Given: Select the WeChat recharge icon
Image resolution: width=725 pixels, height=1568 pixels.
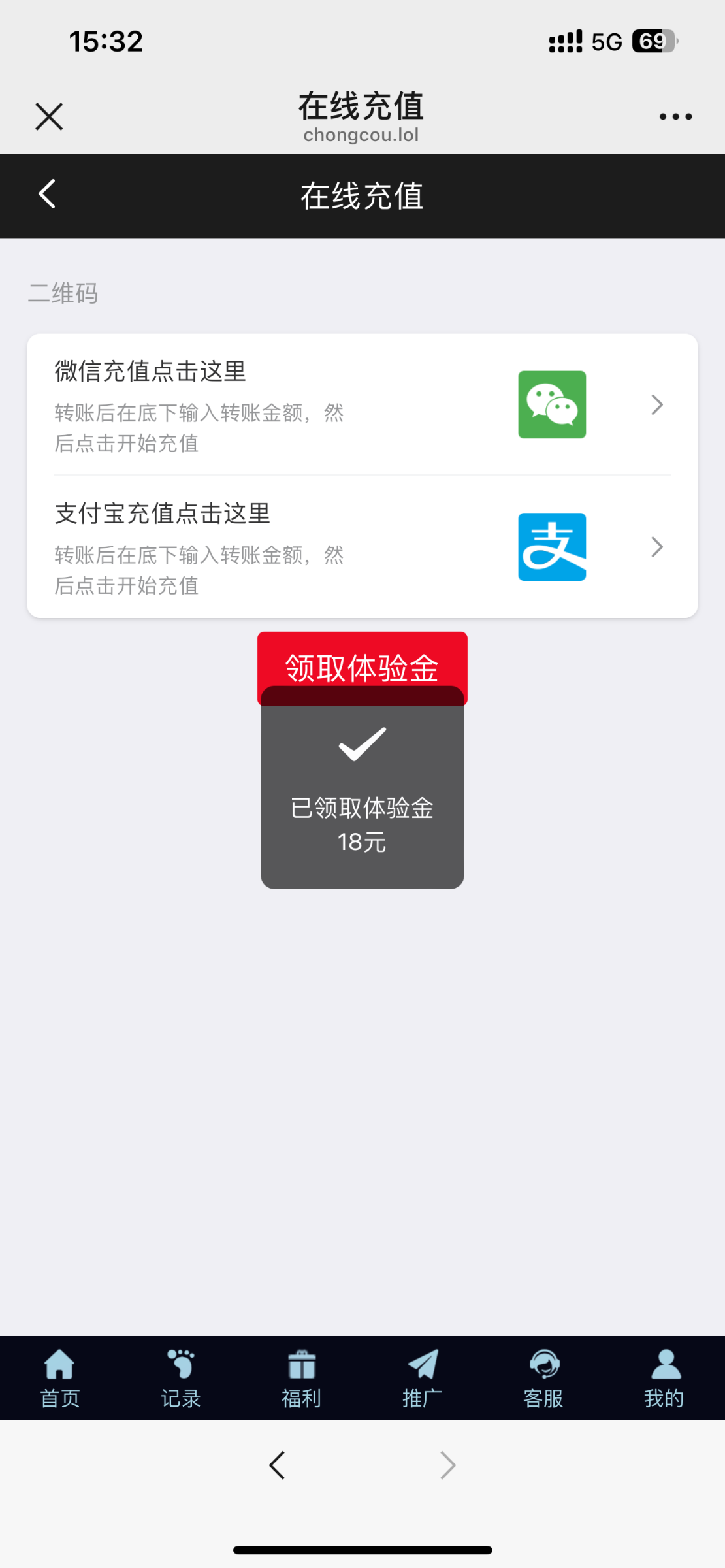Looking at the screenshot, I should [x=552, y=404].
